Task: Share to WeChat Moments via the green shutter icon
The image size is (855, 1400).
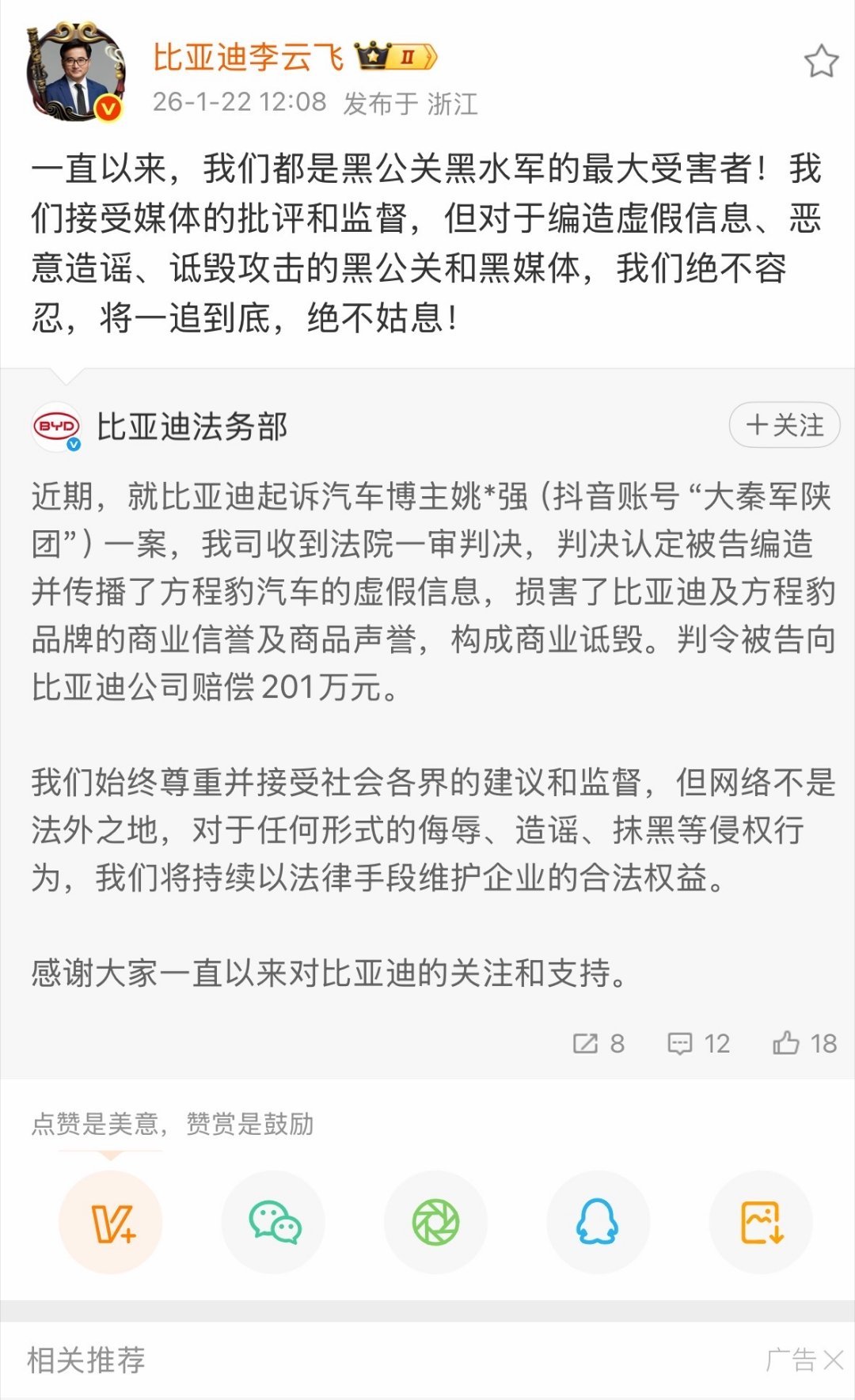Action: pyautogui.click(x=435, y=1222)
